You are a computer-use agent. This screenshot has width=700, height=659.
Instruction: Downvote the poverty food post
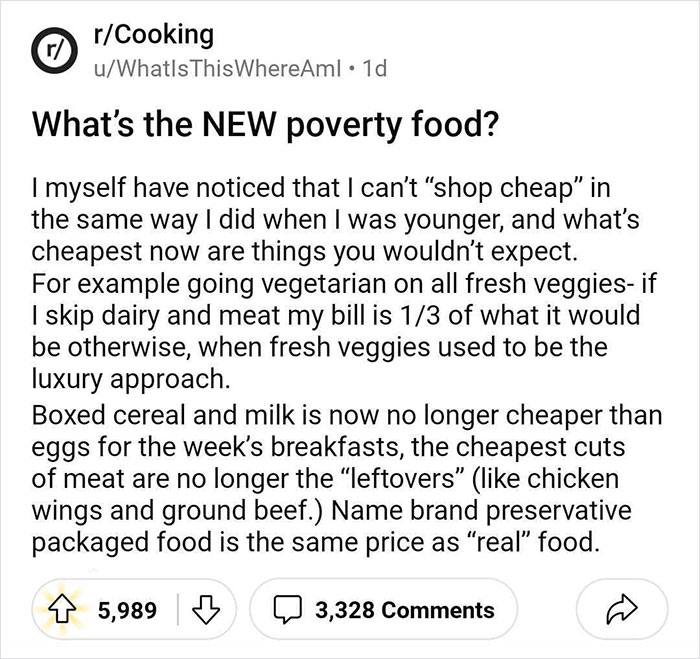point(209,609)
